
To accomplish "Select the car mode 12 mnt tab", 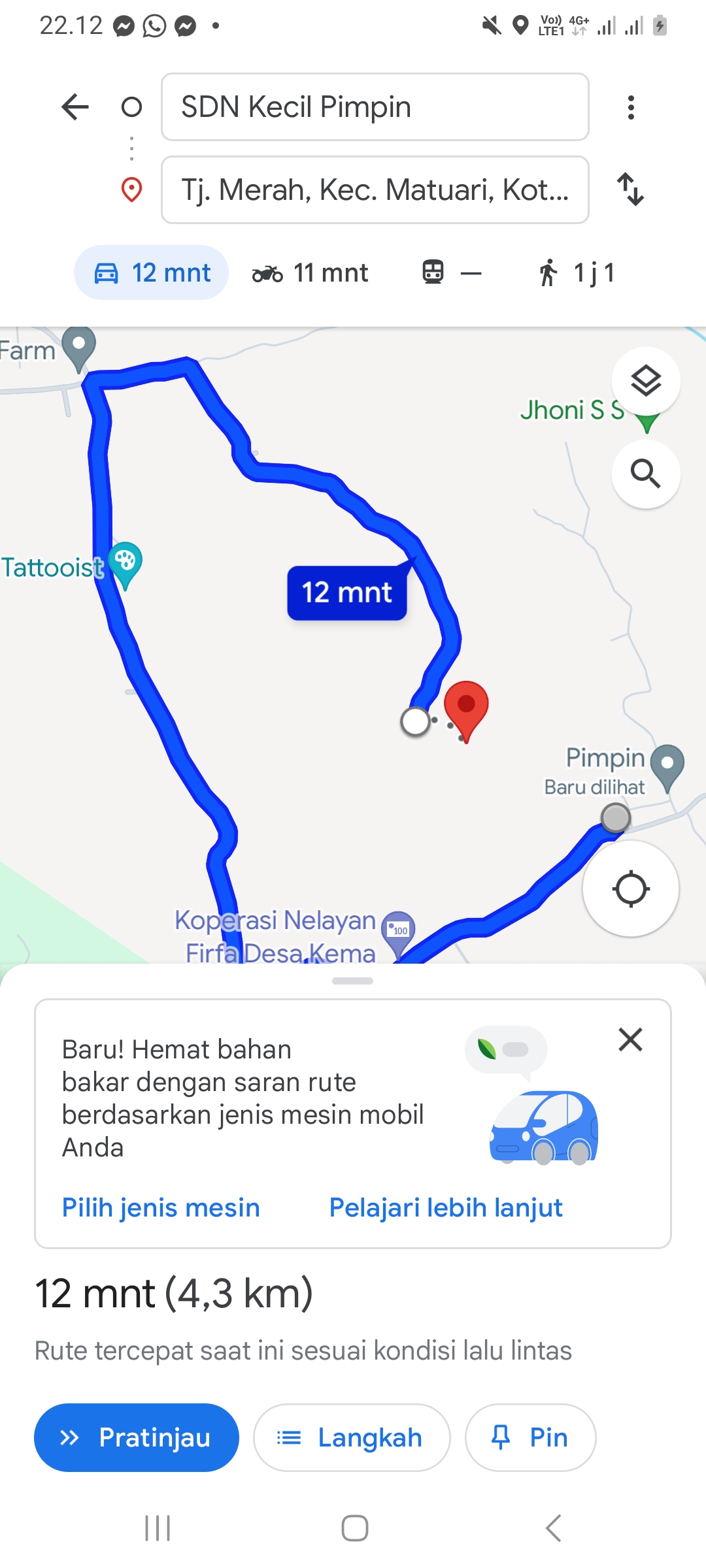I will point(152,272).
